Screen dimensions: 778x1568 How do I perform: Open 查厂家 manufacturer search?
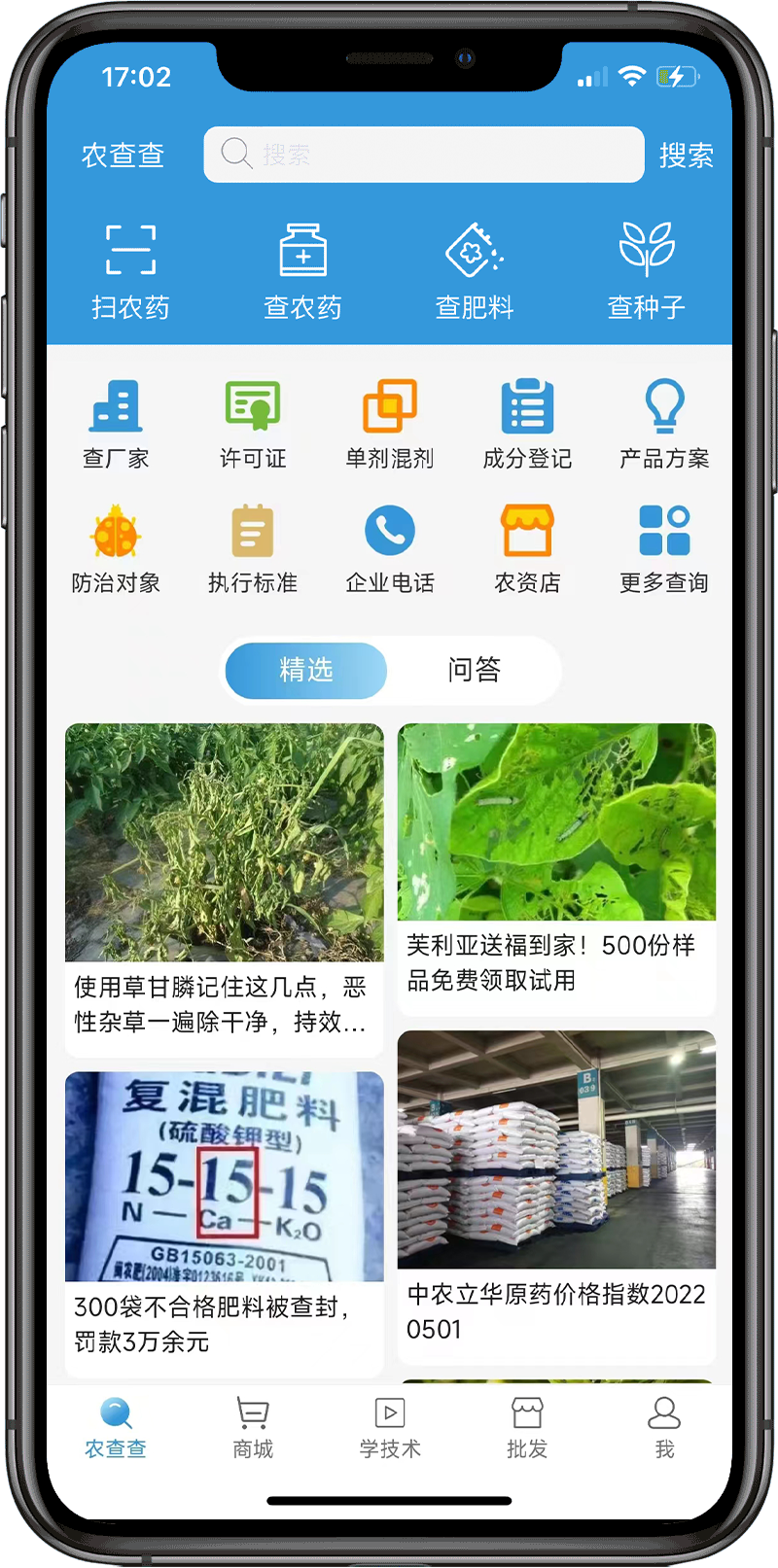pos(116,425)
